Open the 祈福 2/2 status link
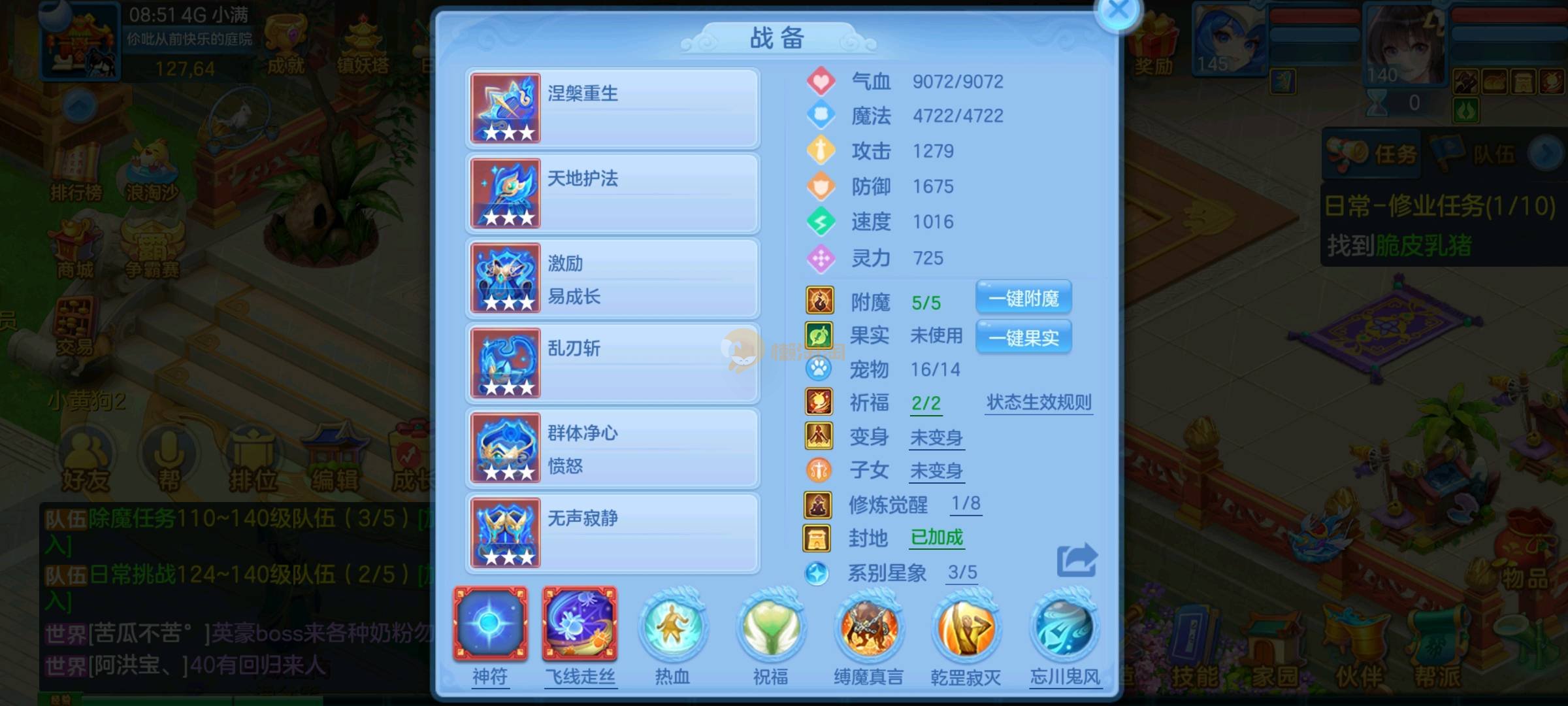Screen dimensions: 1568x706 coord(926,403)
